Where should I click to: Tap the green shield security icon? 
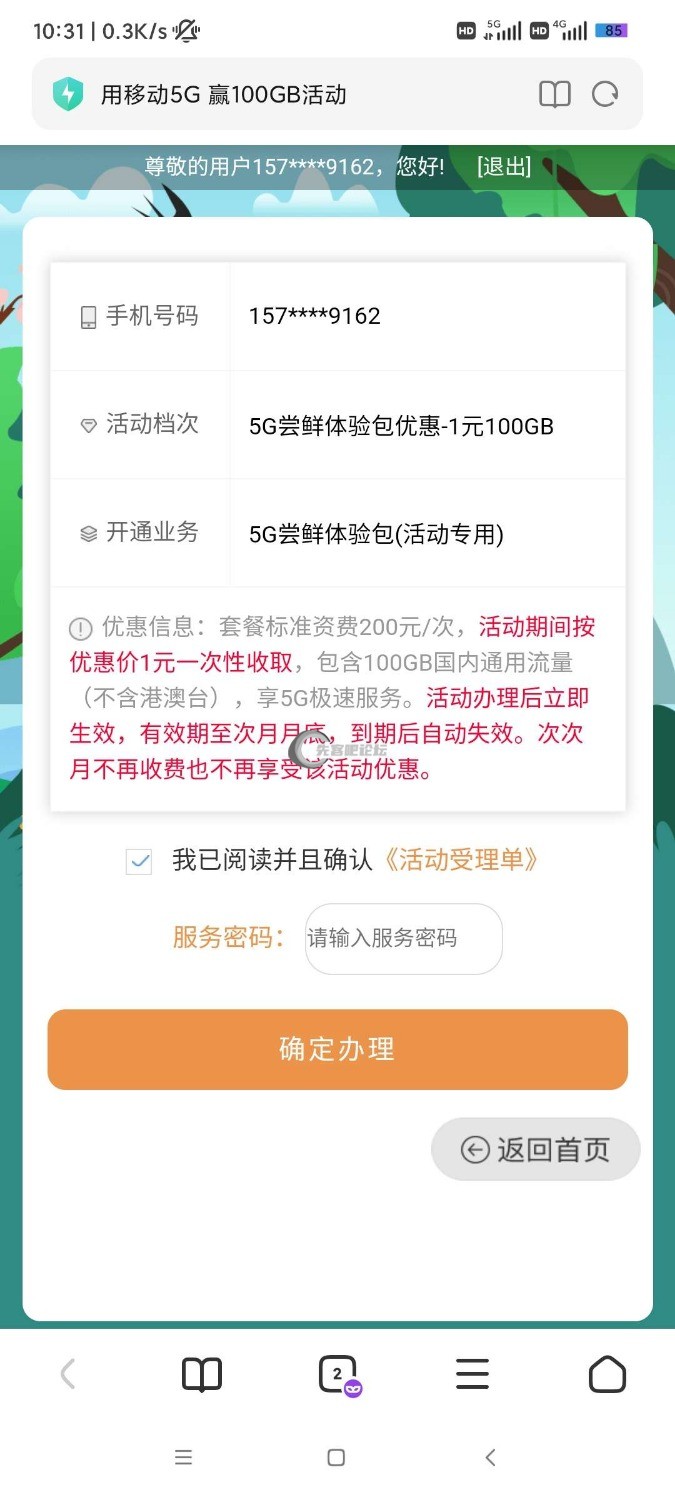click(x=68, y=95)
